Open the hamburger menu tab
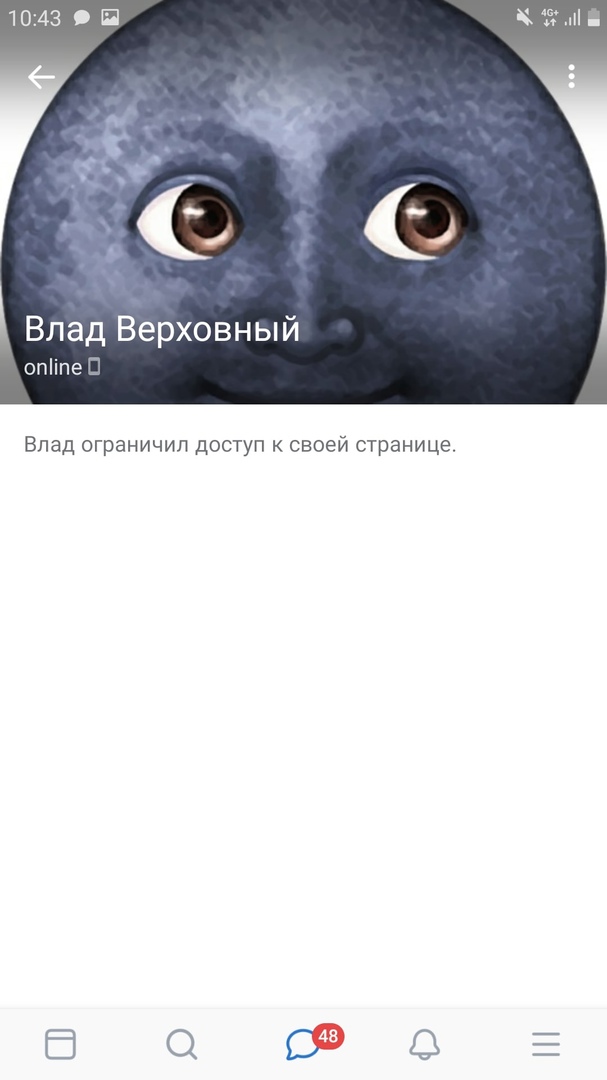 546,1044
